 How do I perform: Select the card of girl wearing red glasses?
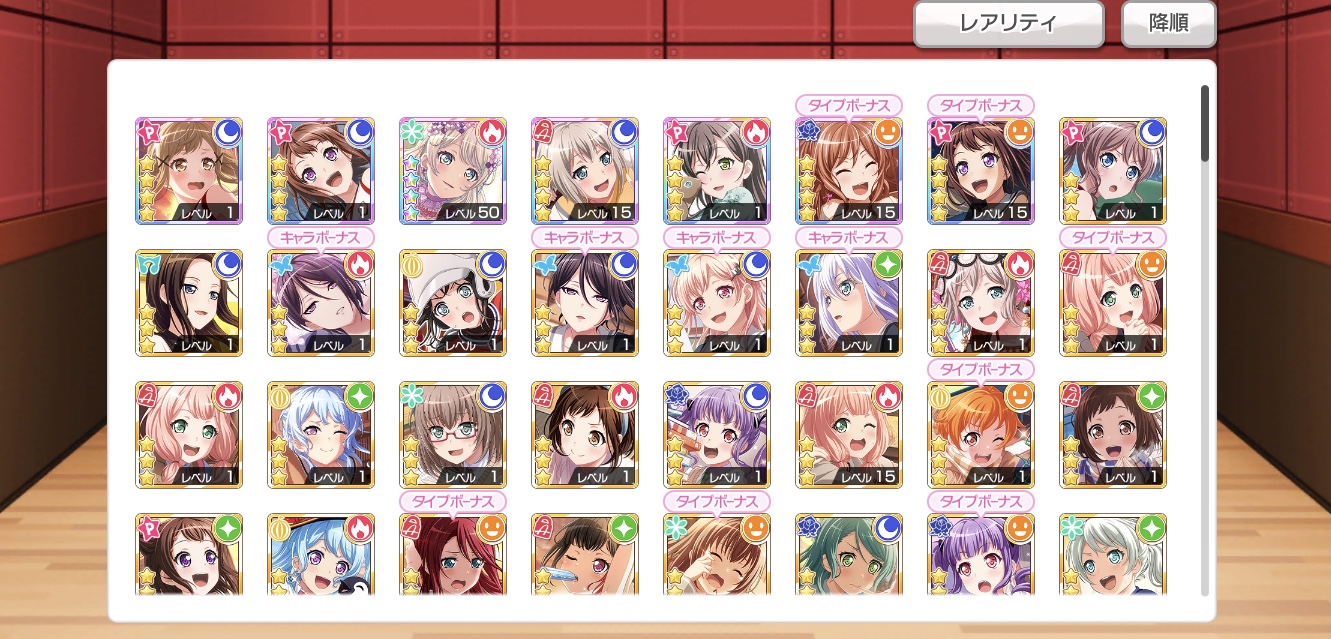click(453, 434)
